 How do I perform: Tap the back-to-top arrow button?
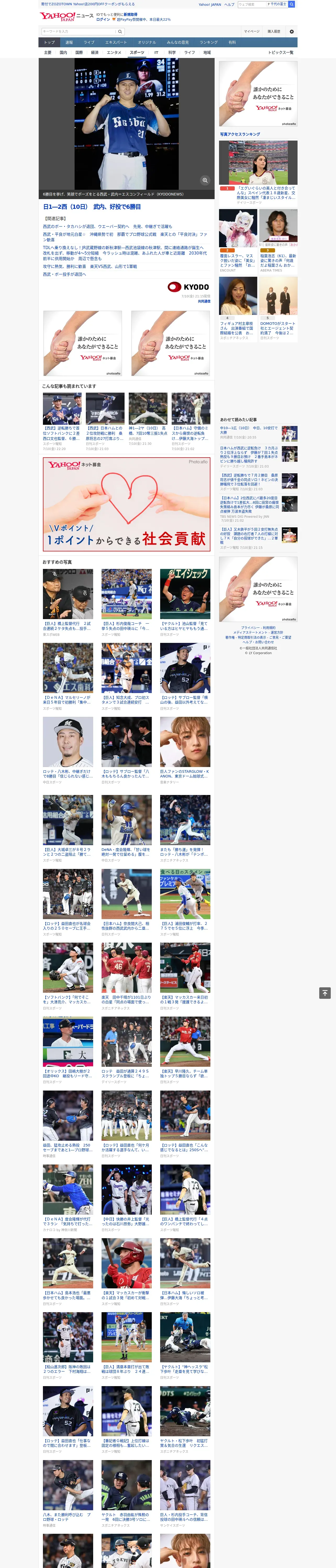tap(325, 993)
